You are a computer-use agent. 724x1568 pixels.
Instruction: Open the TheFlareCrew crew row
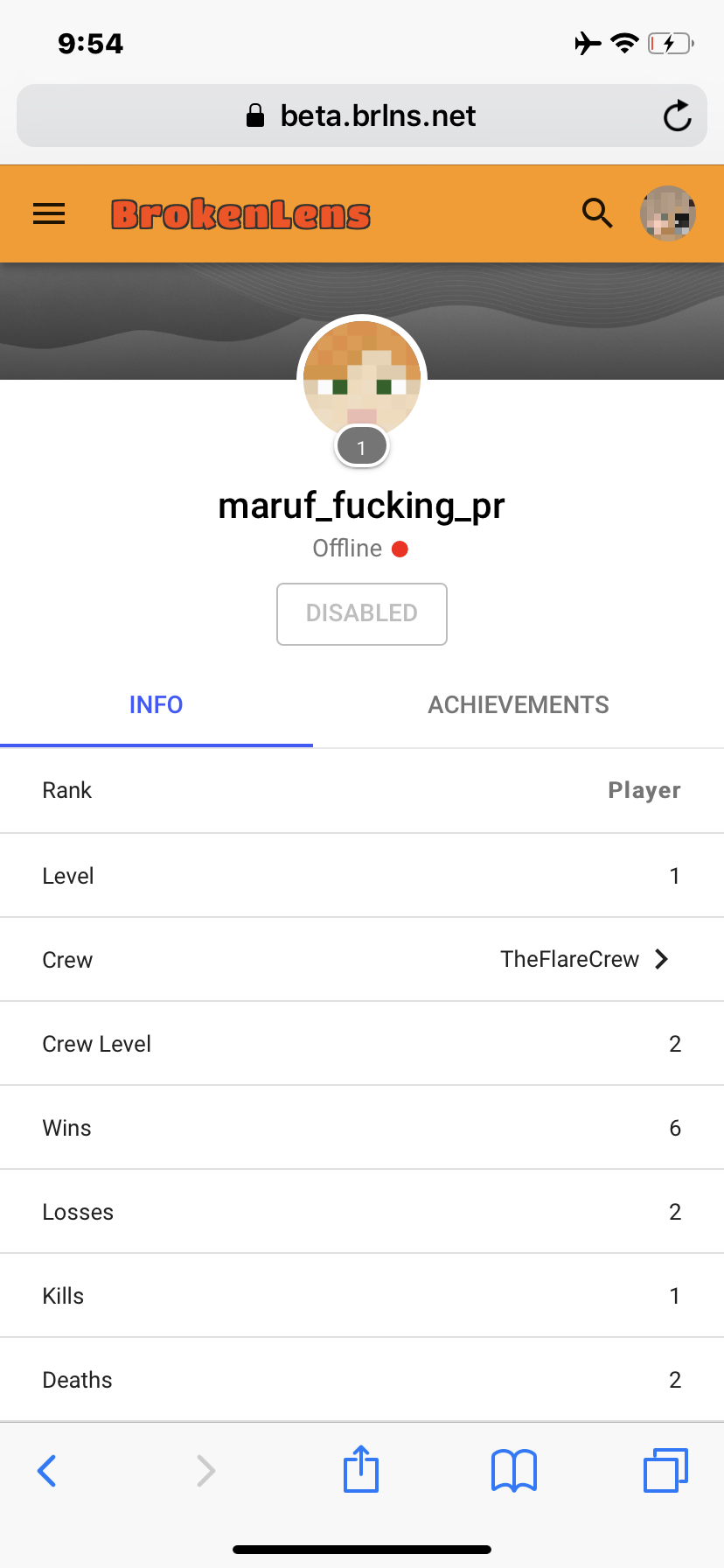(362, 959)
